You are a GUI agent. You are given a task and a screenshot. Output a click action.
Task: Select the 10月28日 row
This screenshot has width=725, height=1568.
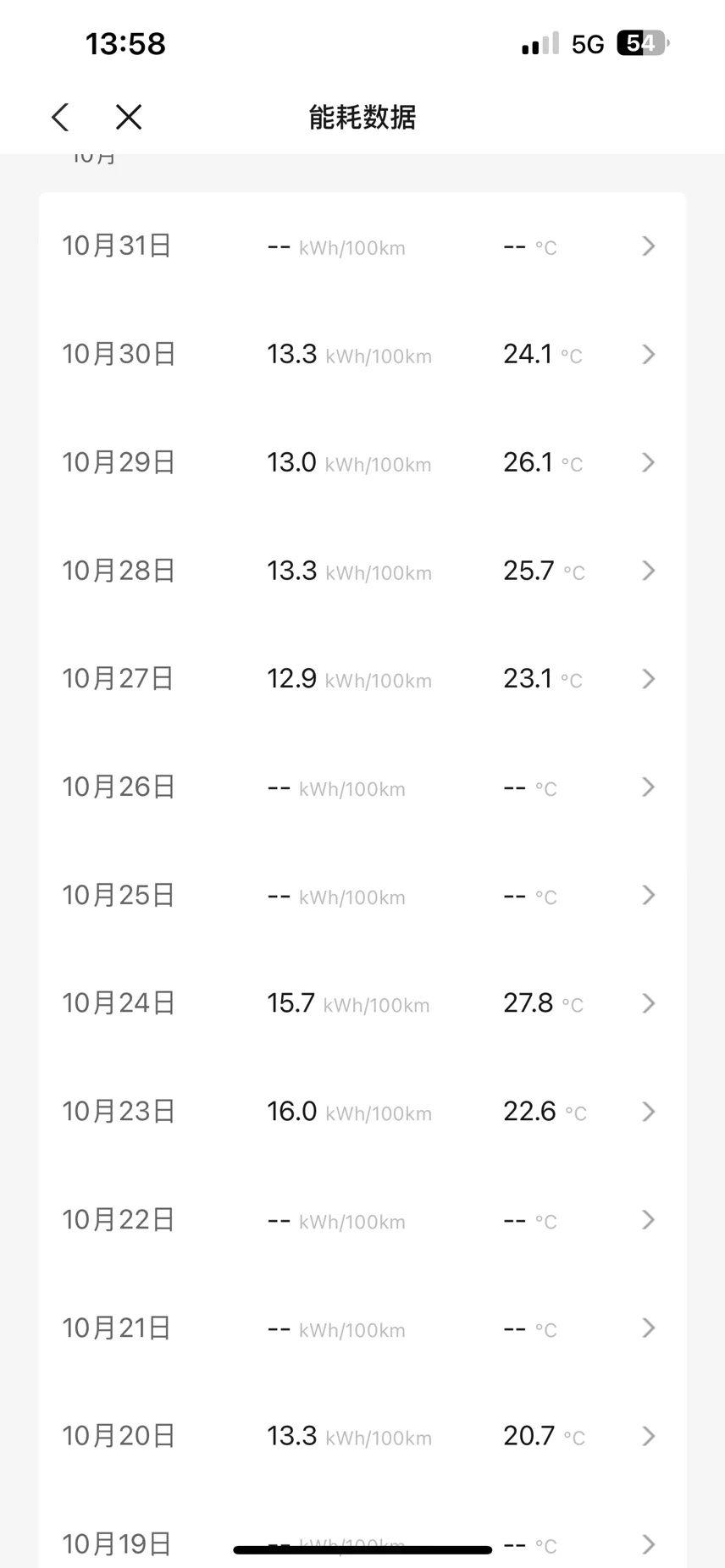362,571
